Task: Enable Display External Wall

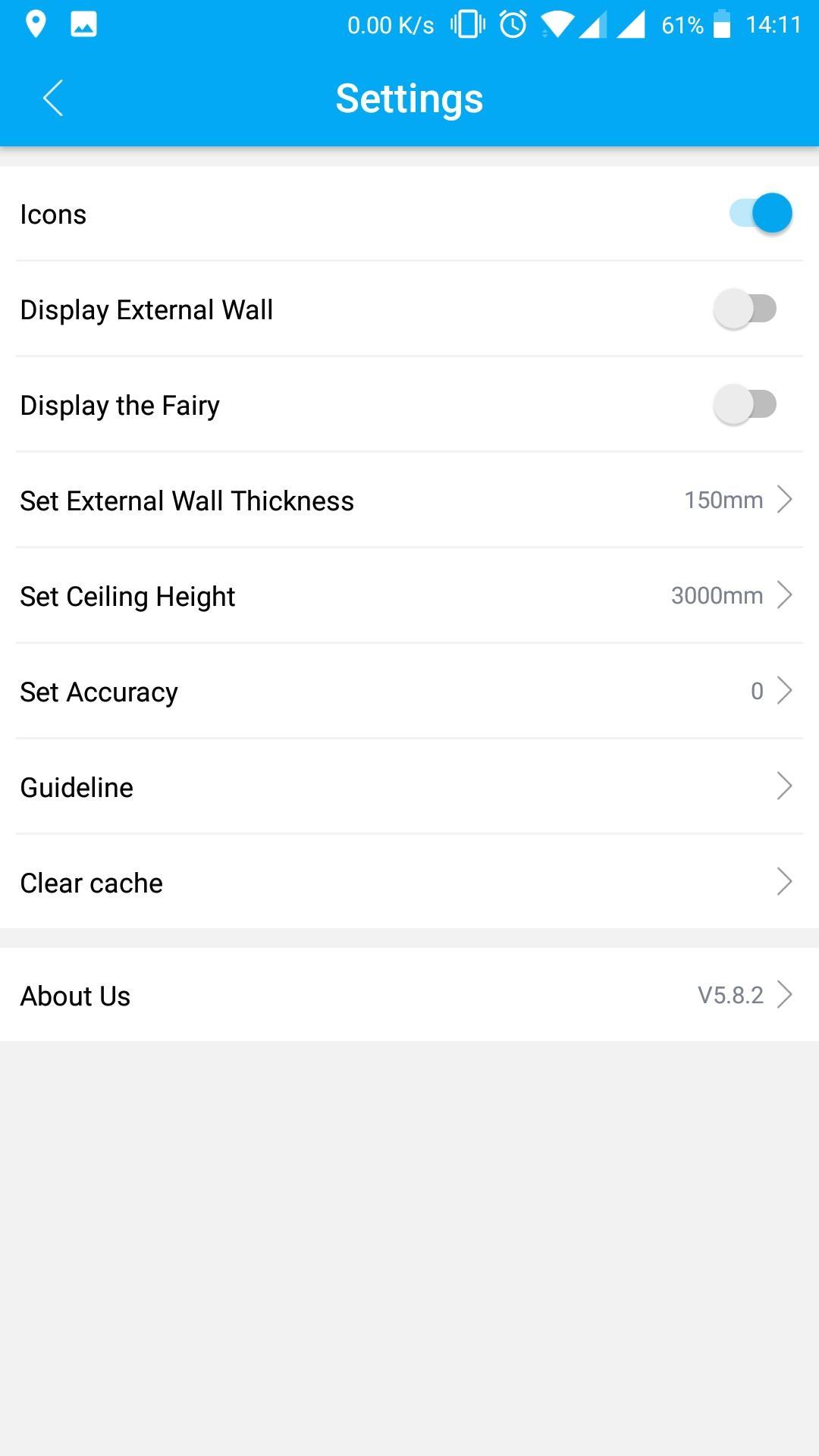Action: [x=745, y=309]
